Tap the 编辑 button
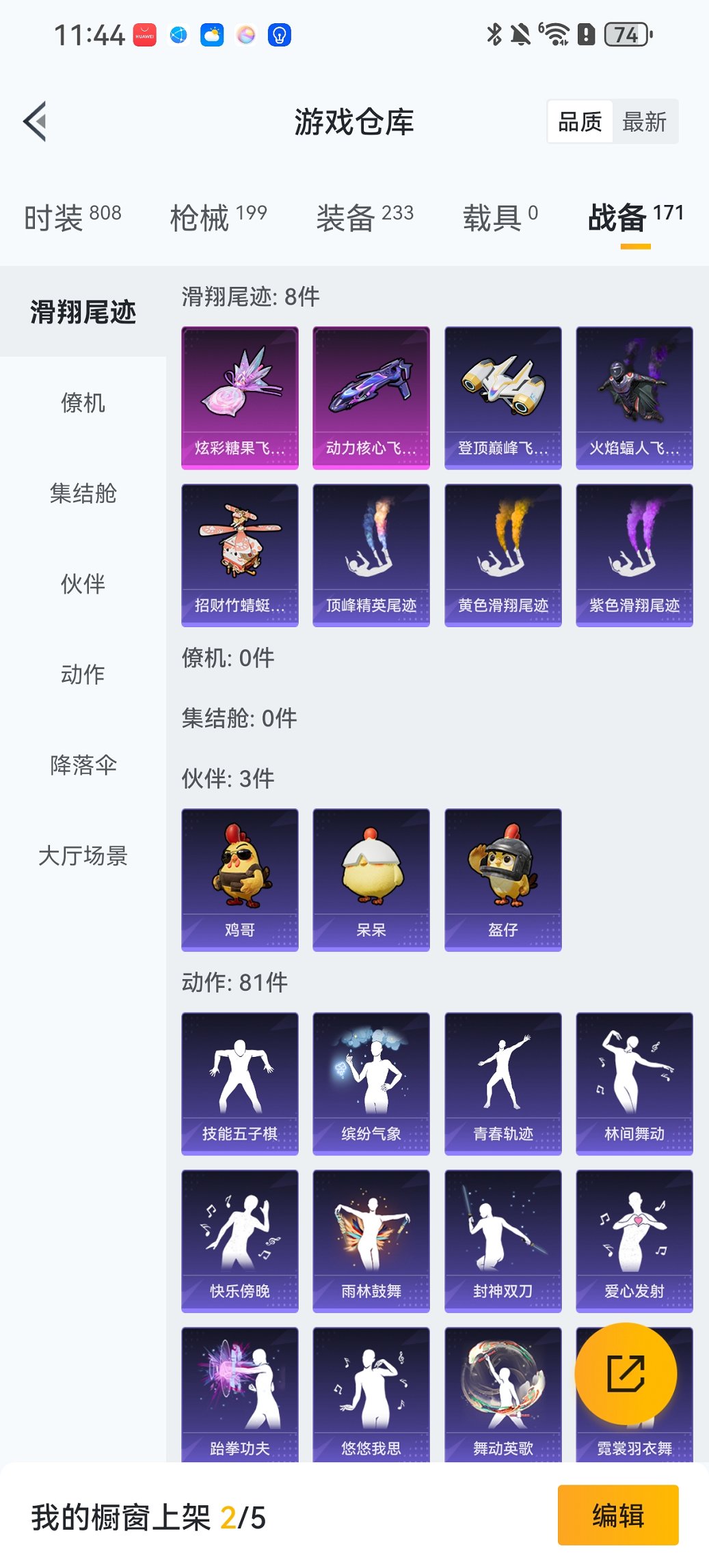This screenshot has width=709, height=1568. coord(618,1515)
